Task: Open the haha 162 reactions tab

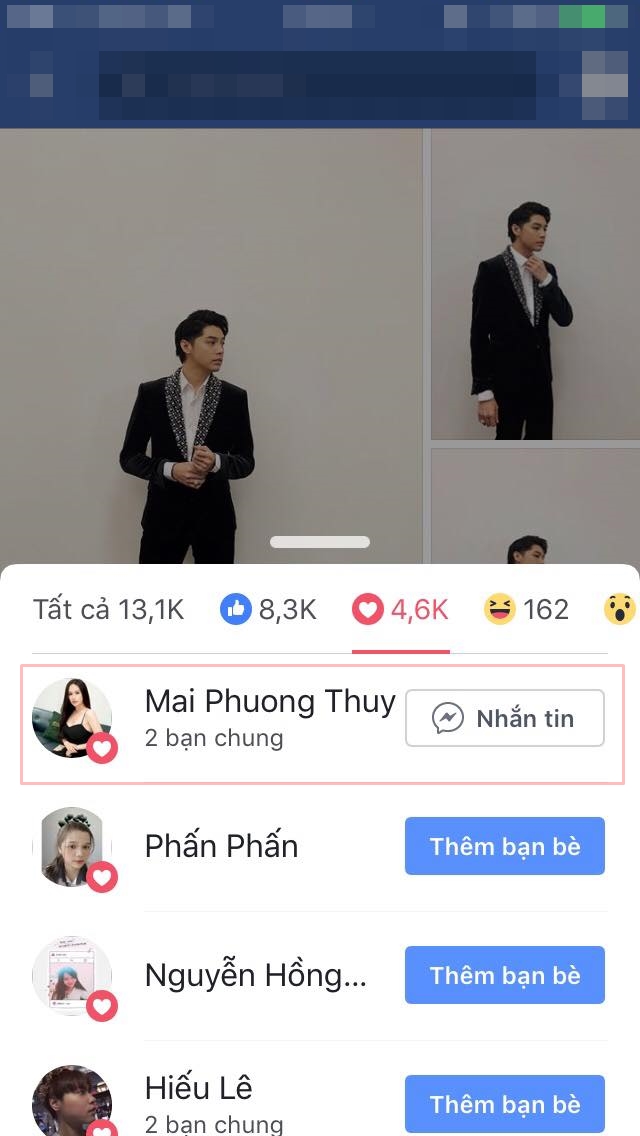Action: click(526, 609)
